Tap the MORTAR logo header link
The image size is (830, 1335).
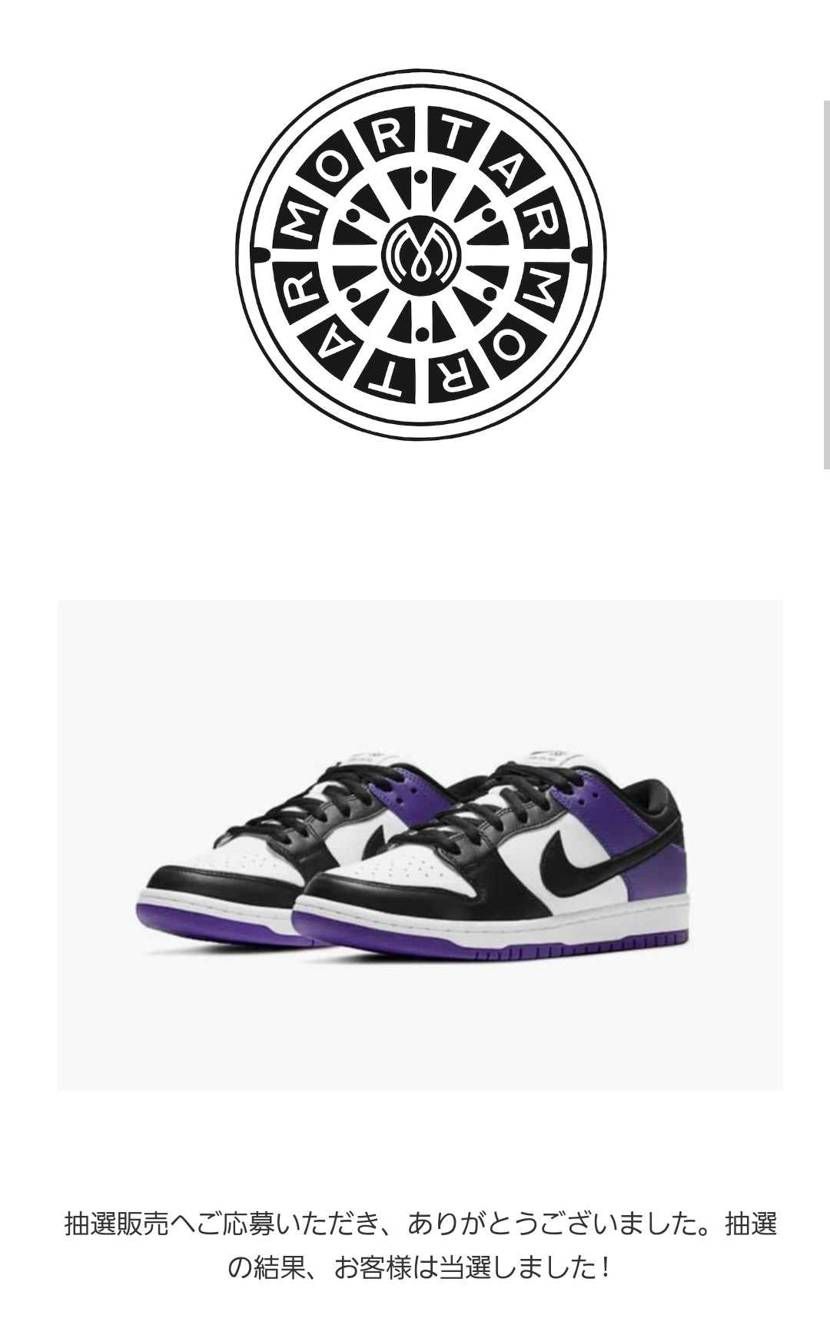[421, 254]
